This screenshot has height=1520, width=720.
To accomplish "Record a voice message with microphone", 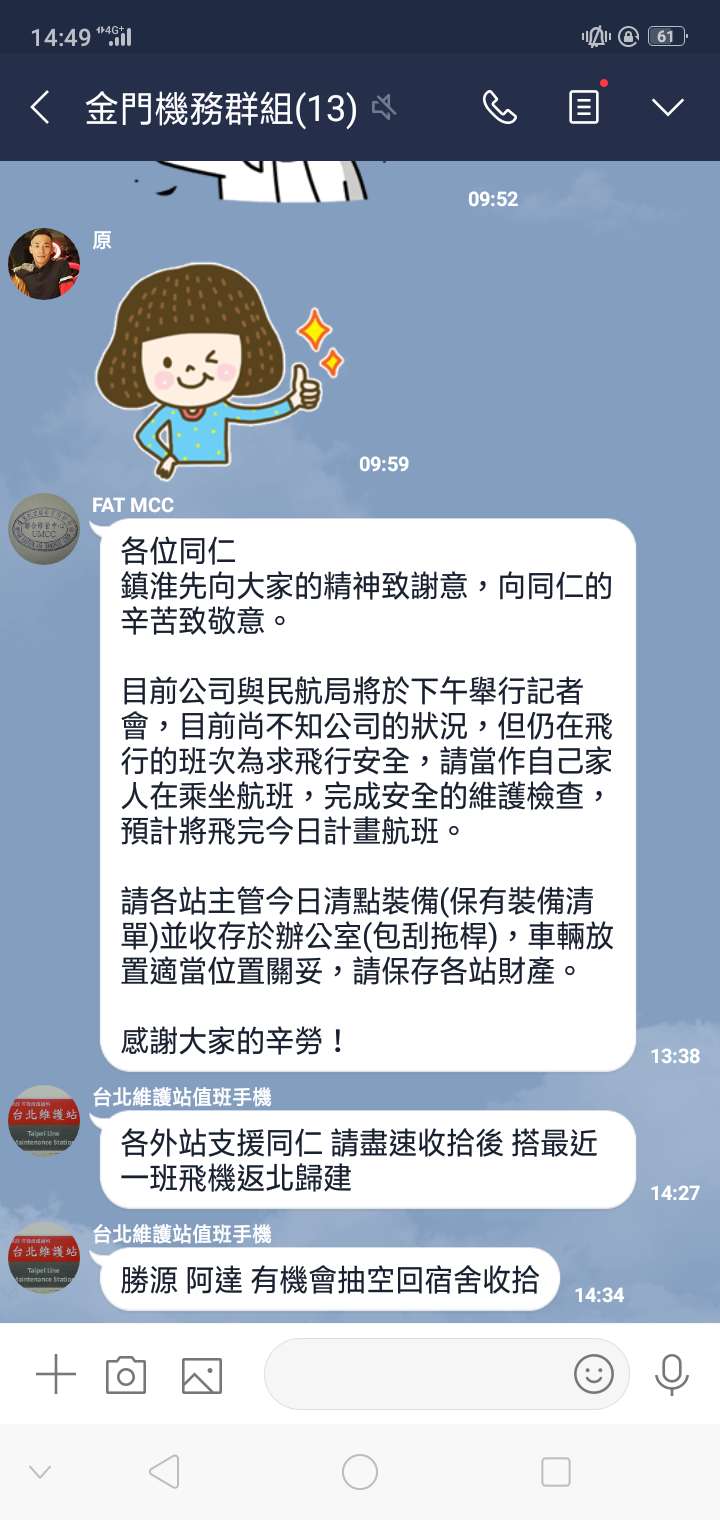I will [671, 1375].
